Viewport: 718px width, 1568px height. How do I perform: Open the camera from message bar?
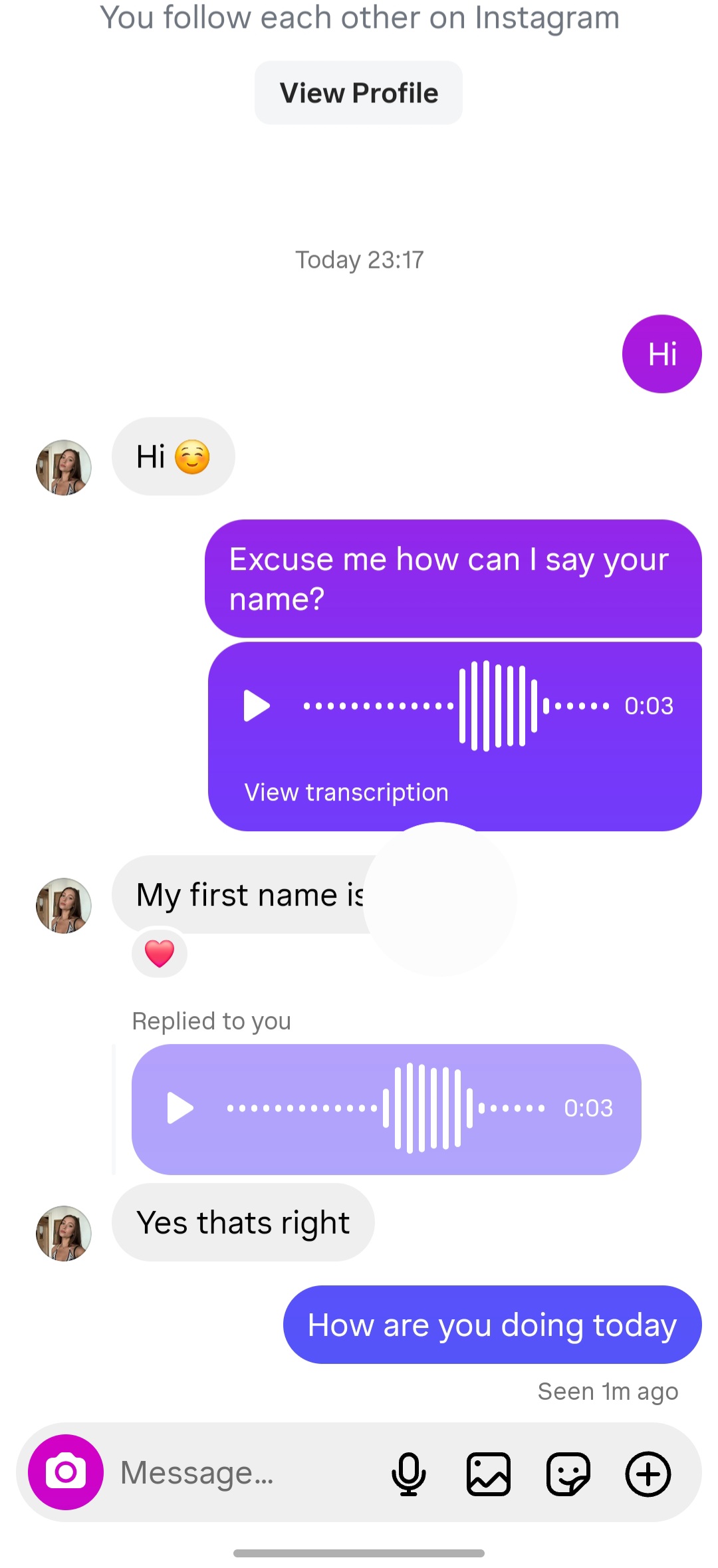[x=66, y=1472]
